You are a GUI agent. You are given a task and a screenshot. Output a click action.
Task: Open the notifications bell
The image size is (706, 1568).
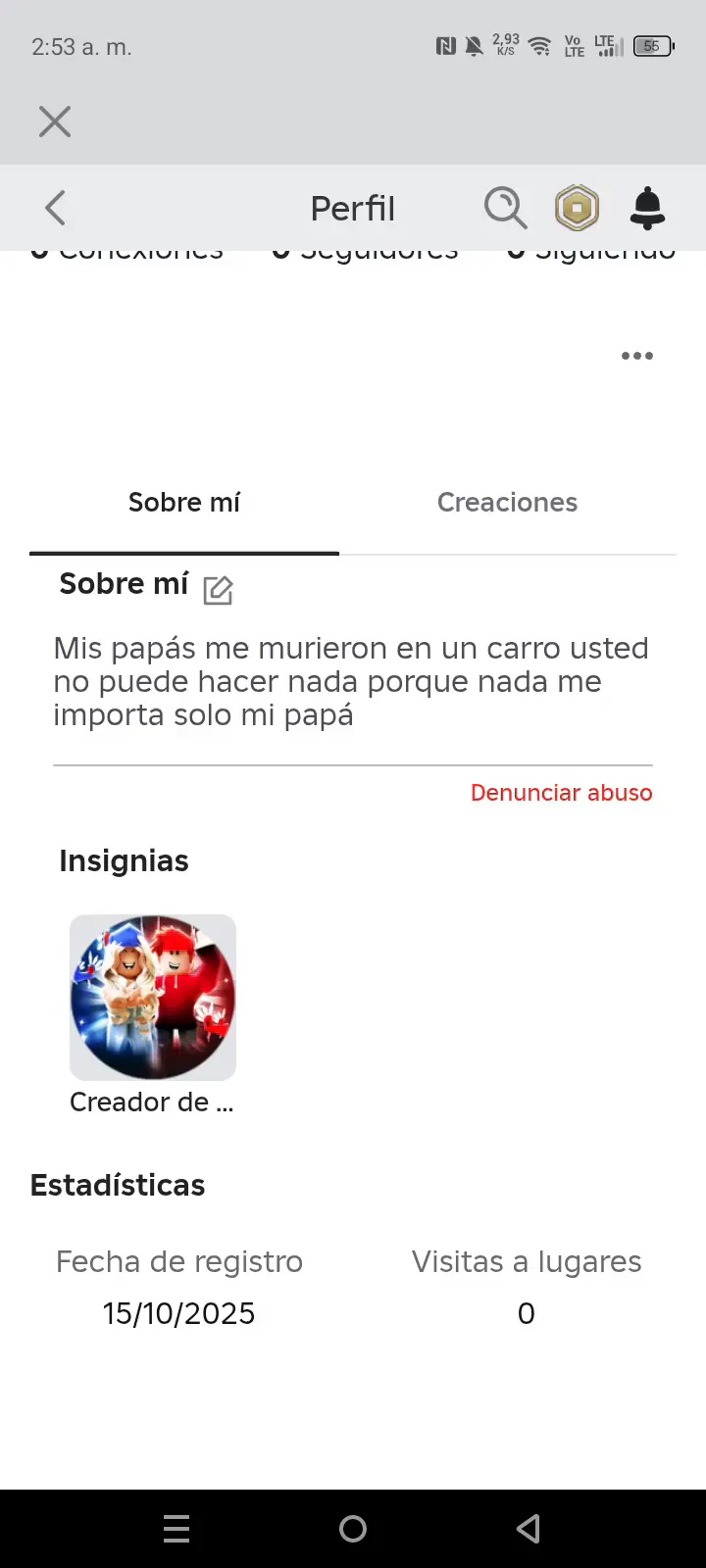tap(647, 208)
